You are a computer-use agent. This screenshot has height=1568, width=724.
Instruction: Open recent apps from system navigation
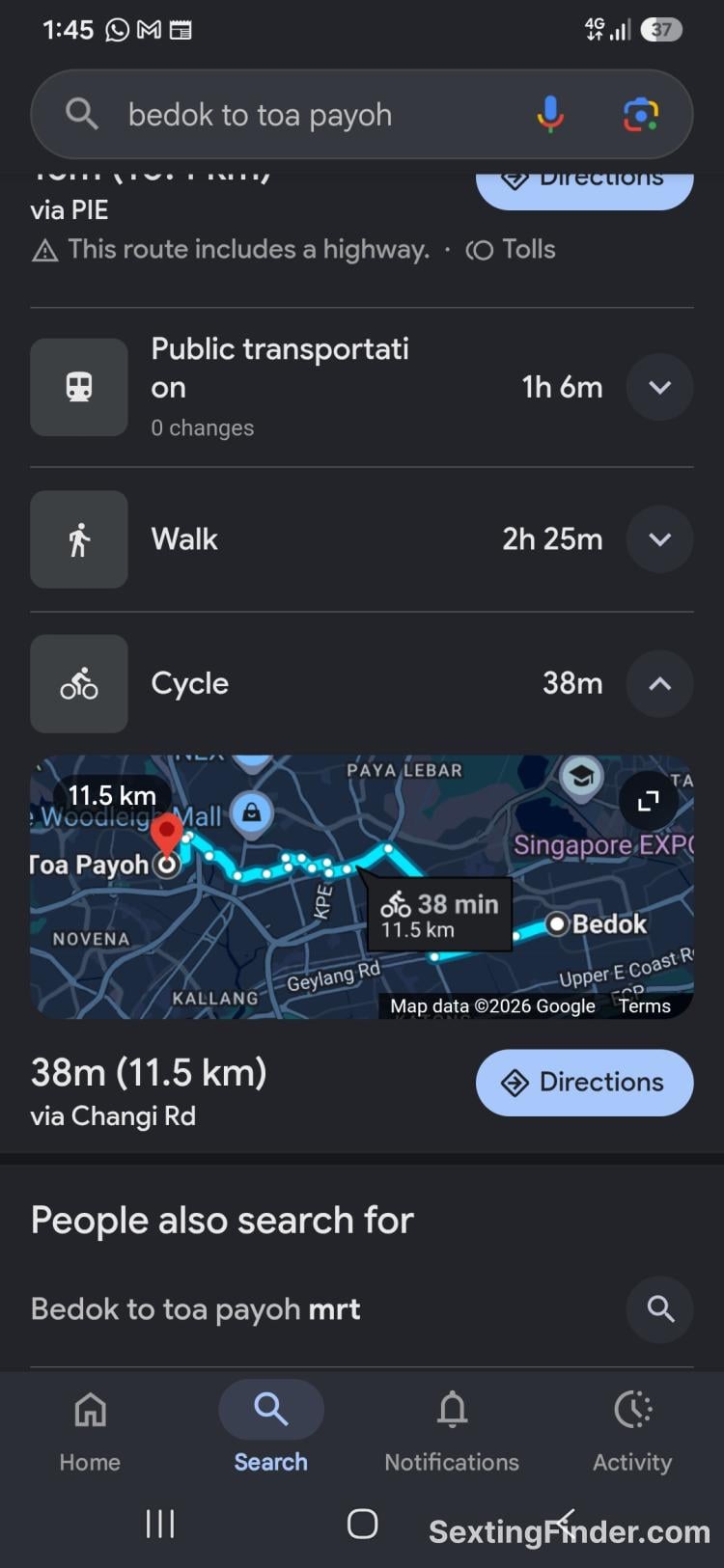tap(160, 1524)
